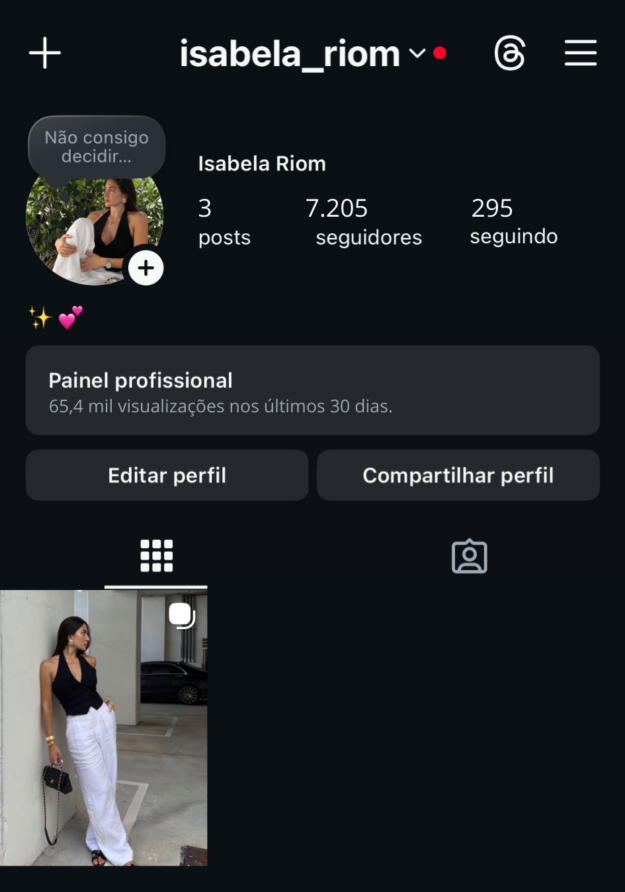Open the carousel post with white pants
Screen dimensions: 625x892
104,727
